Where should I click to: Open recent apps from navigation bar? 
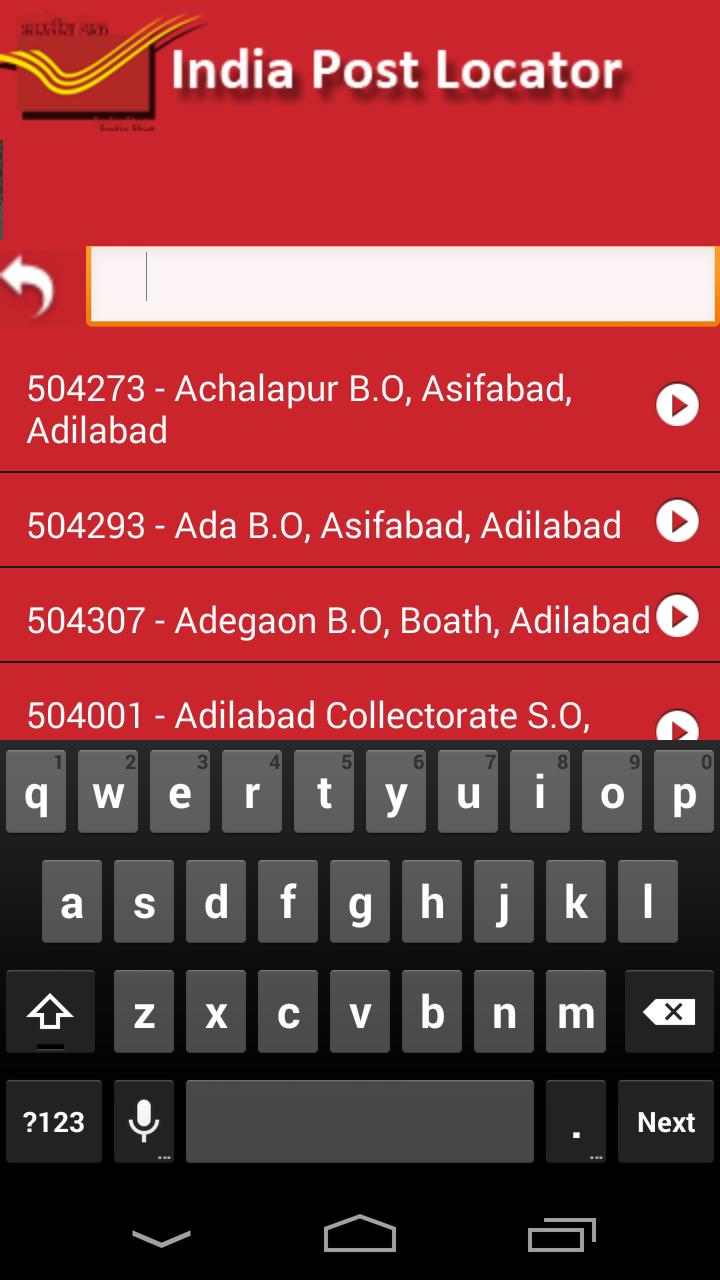pyautogui.click(x=560, y=1235)
